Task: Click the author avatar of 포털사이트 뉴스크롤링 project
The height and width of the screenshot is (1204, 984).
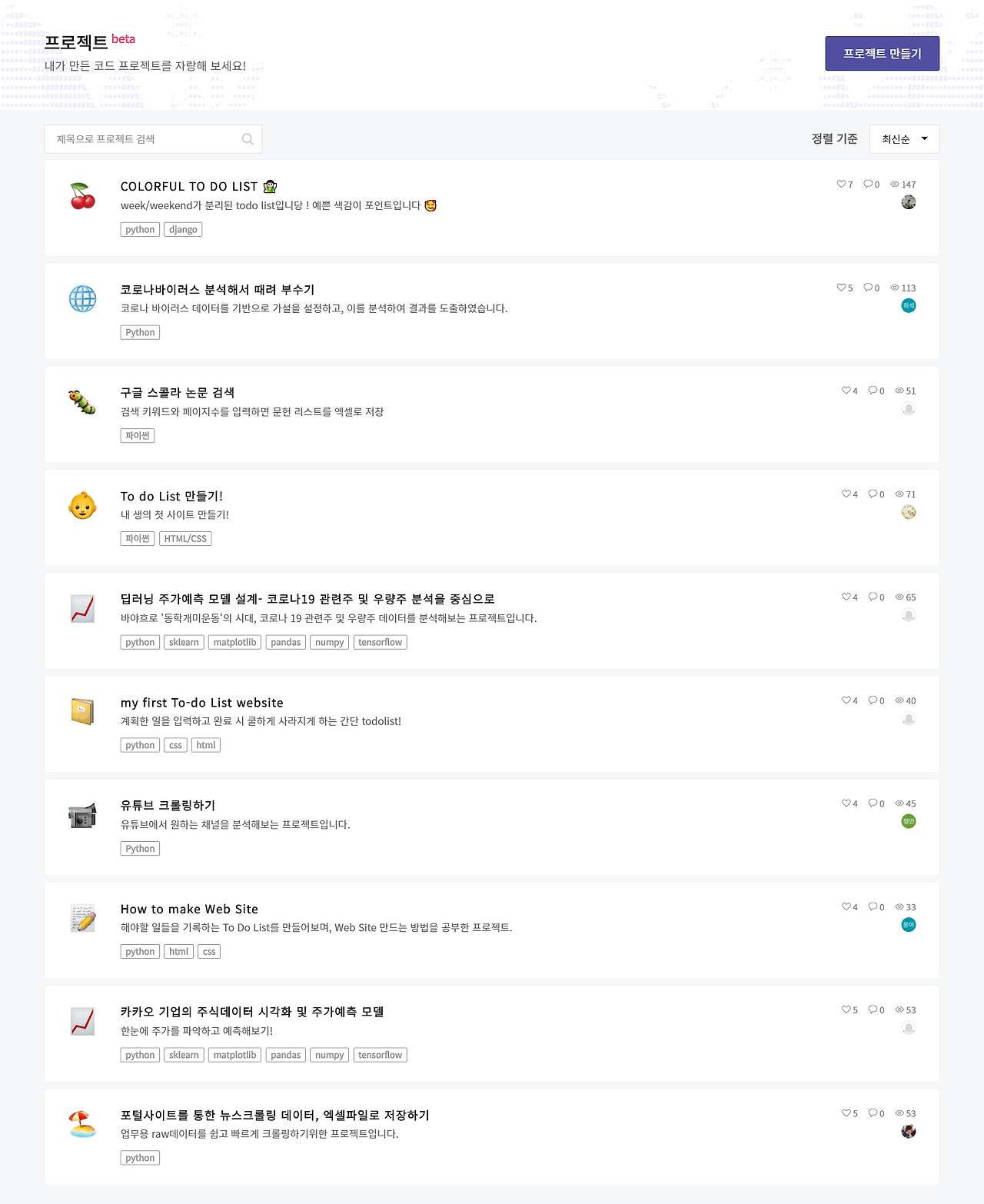Action: pos(908,1131)
